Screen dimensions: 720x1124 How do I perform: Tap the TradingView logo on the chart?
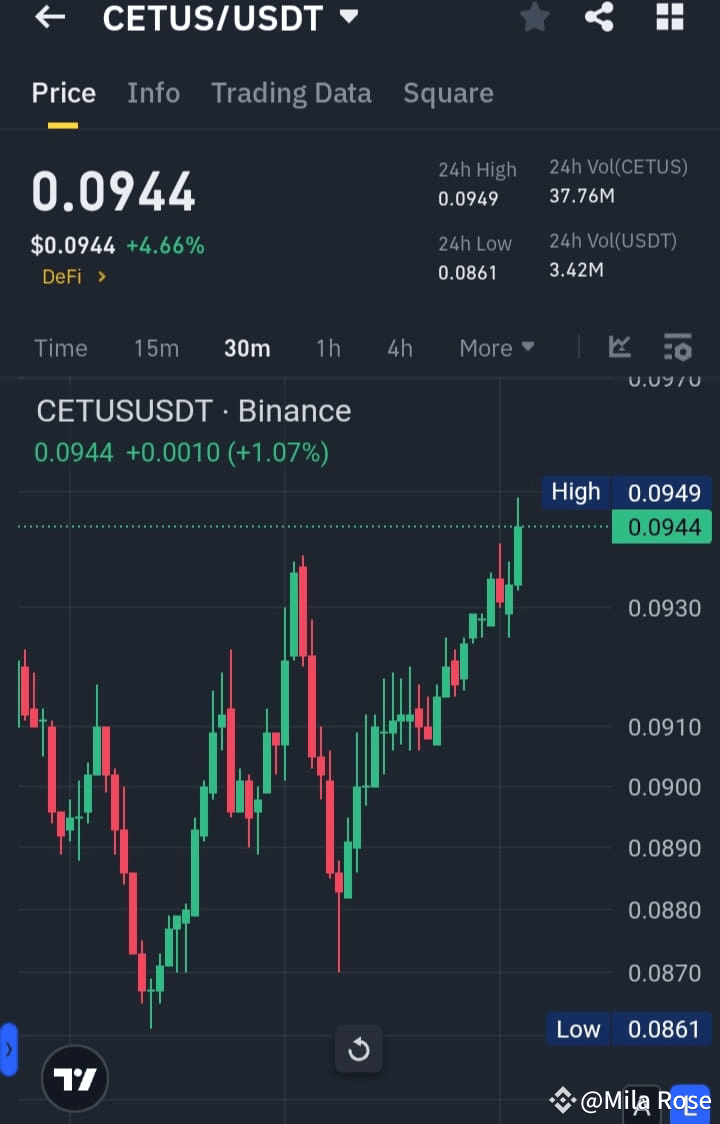pos(74,1079)
